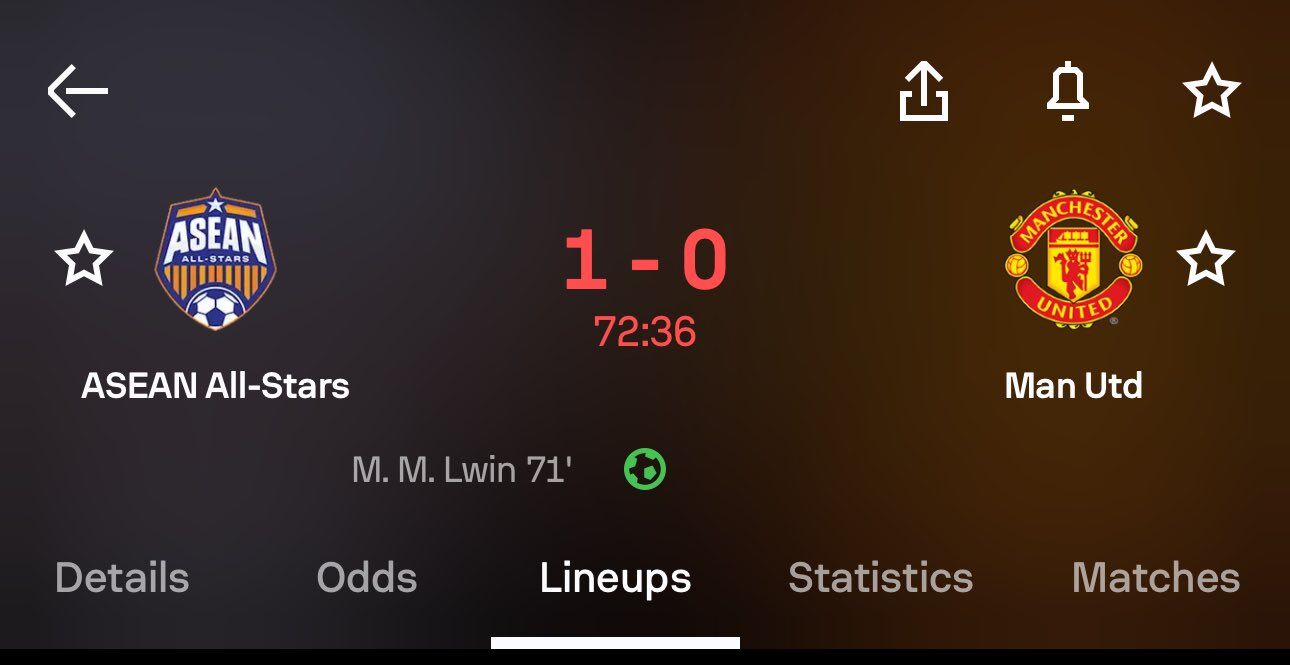The width and height of the screenshot is (1290, 665).
Task: Open the Statistics tab
Action: pos(880,578)
